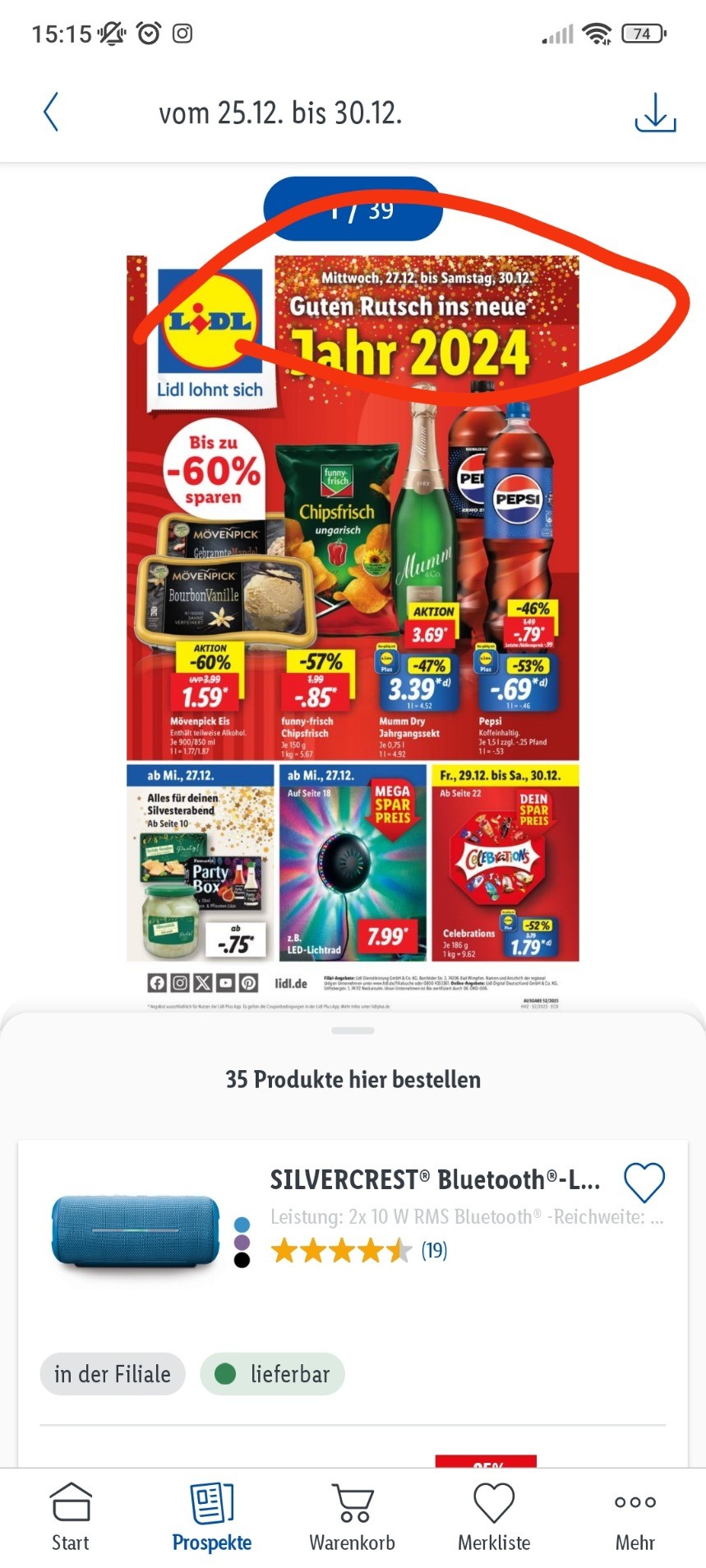Add SILVERCREST speaker to the wishlist
This screenshot has width=706, height=1568.
(644, 1183)
